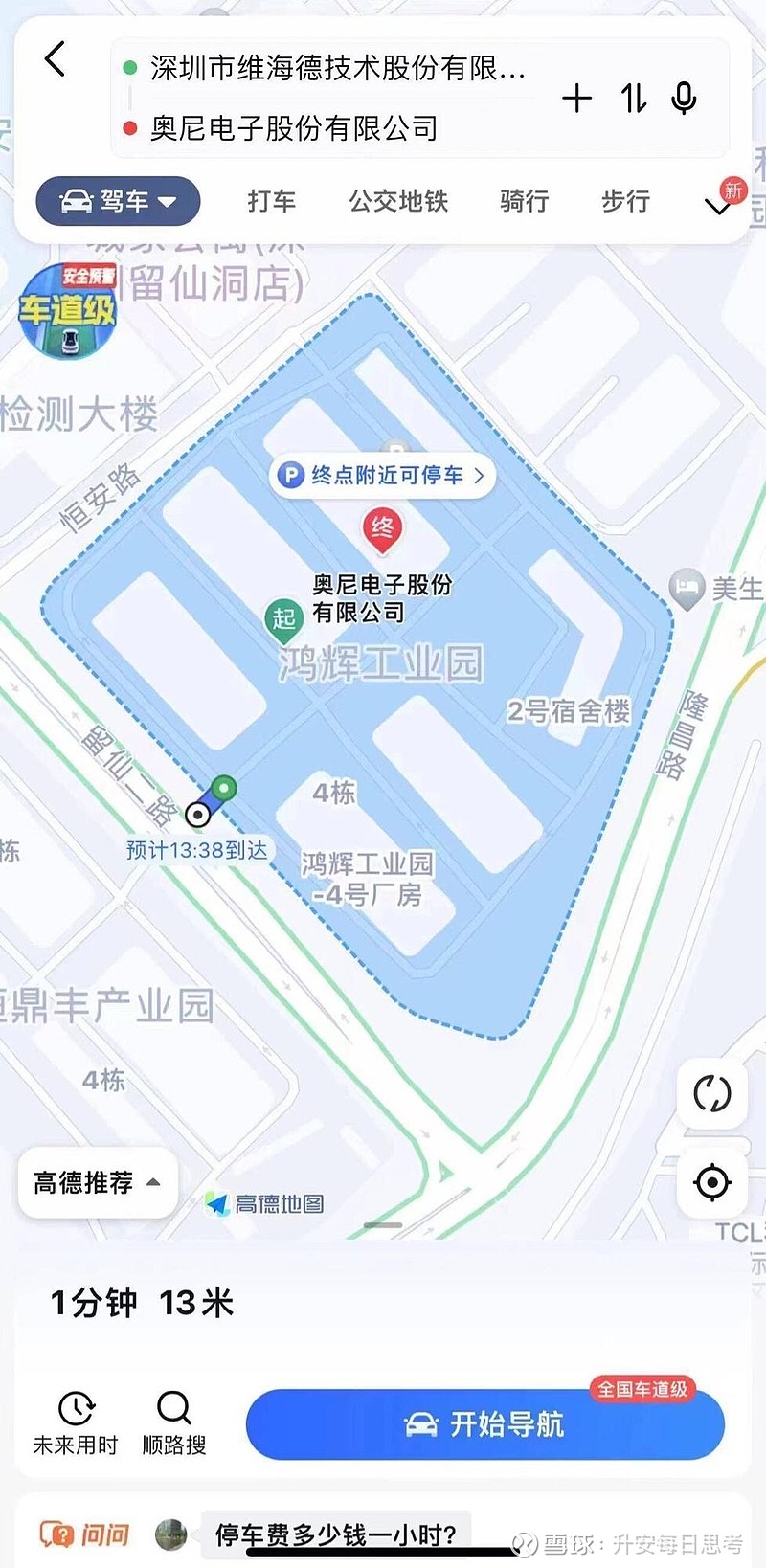Open 终点附近可停车 parking suggestions

click(383, 475)
